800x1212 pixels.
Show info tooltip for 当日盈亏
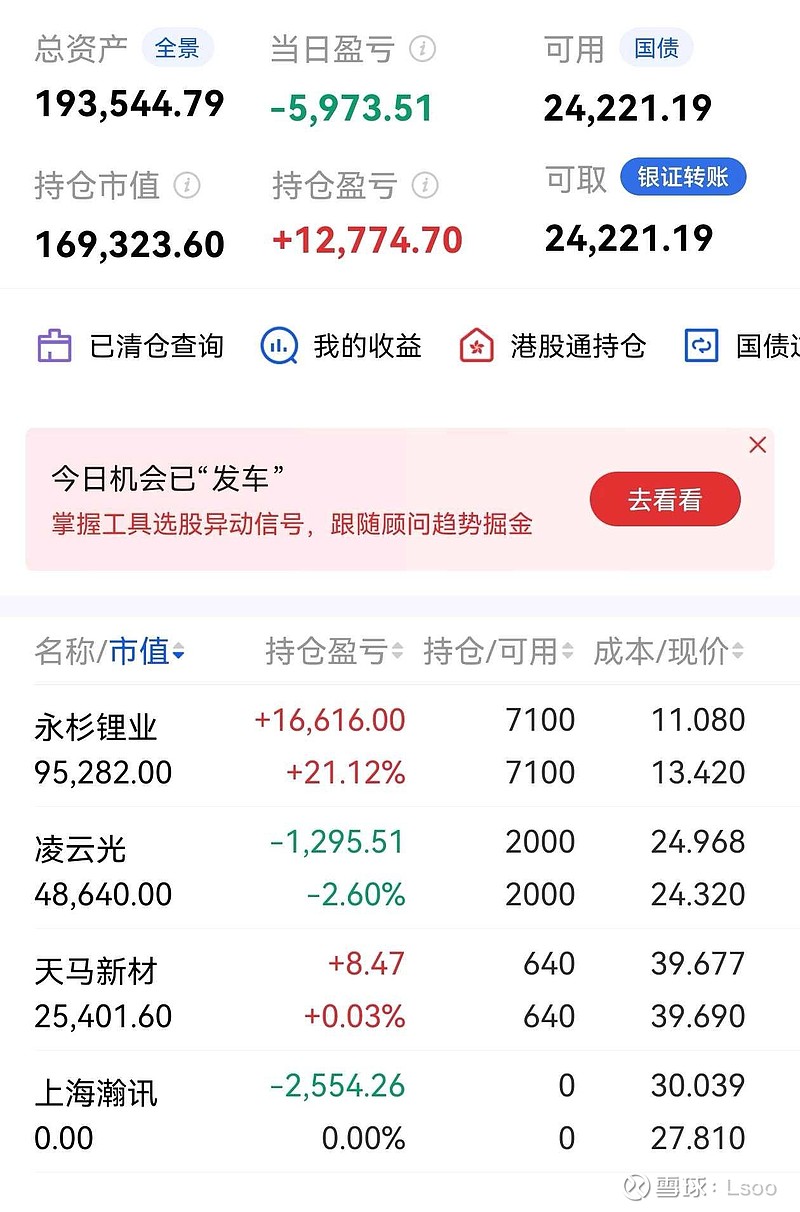click(x=424, y=46)
